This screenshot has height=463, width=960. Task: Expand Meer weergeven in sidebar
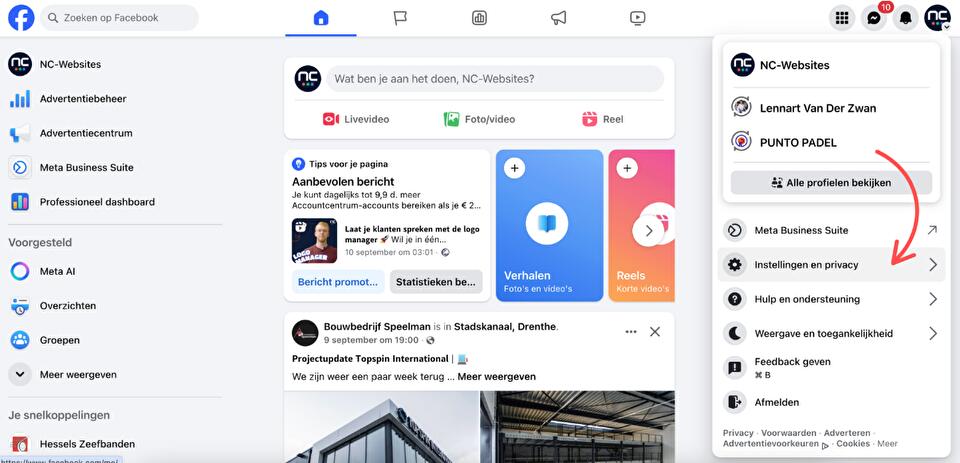pos(78,374)
